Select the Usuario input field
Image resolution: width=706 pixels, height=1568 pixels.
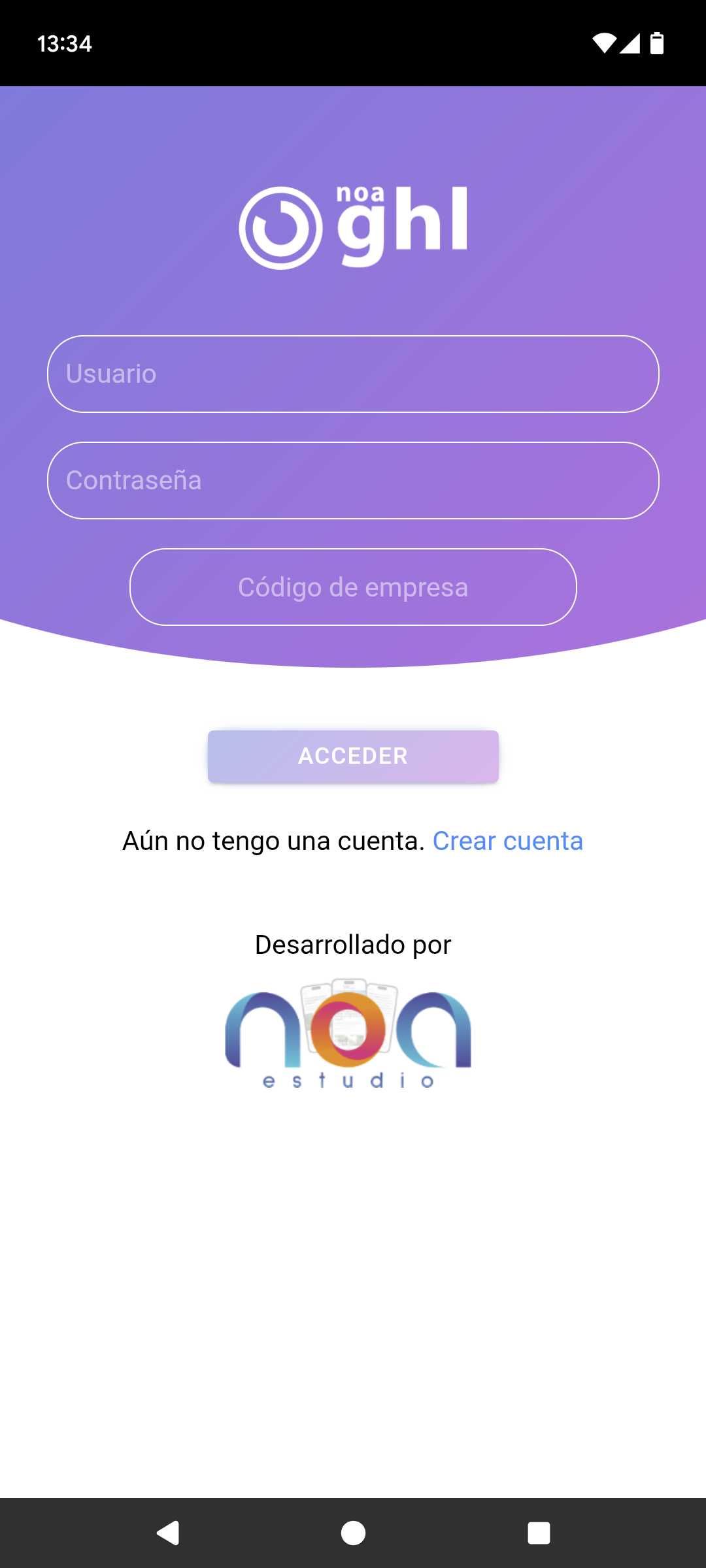[353, 374]
